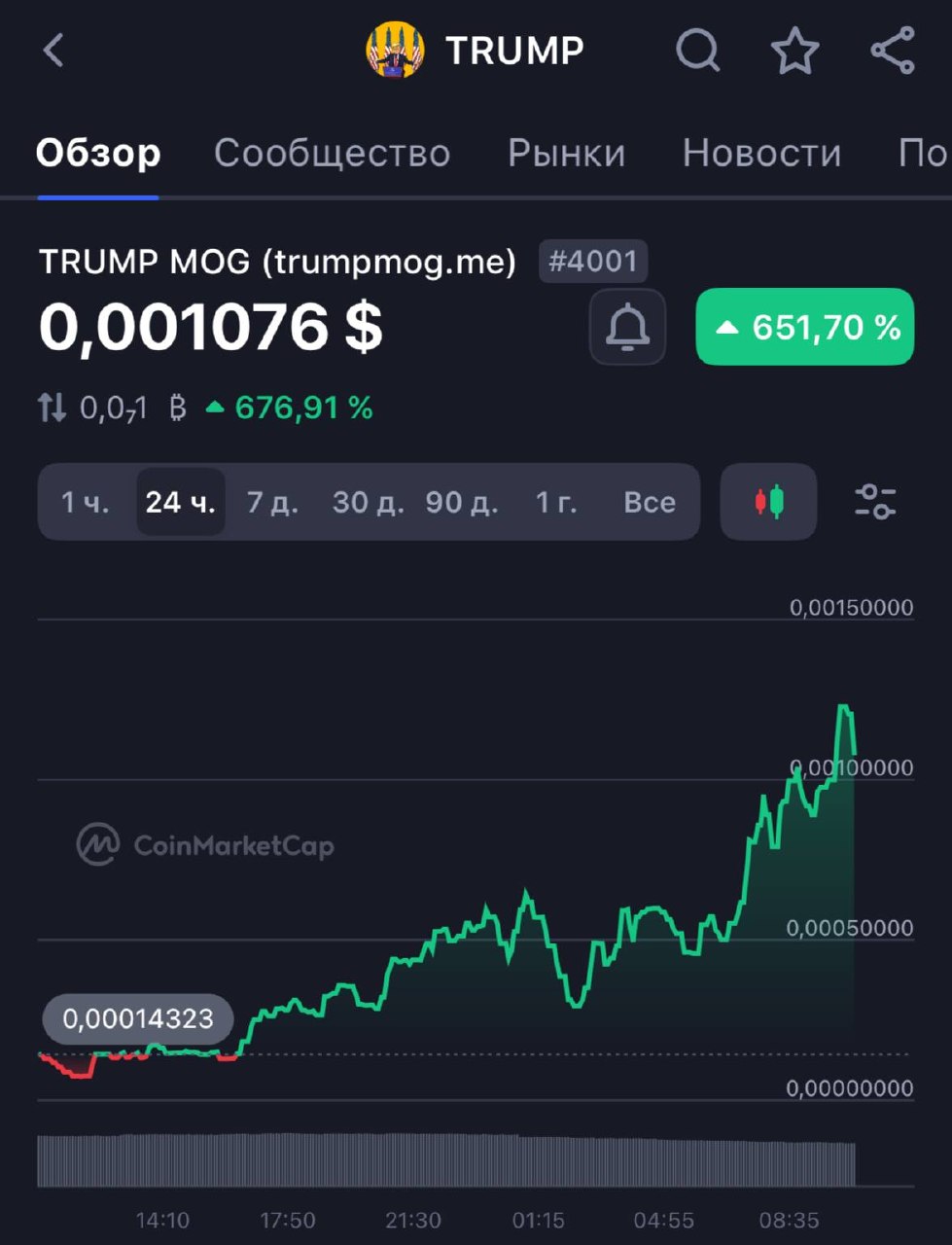Show the Все time range
This screenshot has width=952, height=1245.
pos(649,502)
